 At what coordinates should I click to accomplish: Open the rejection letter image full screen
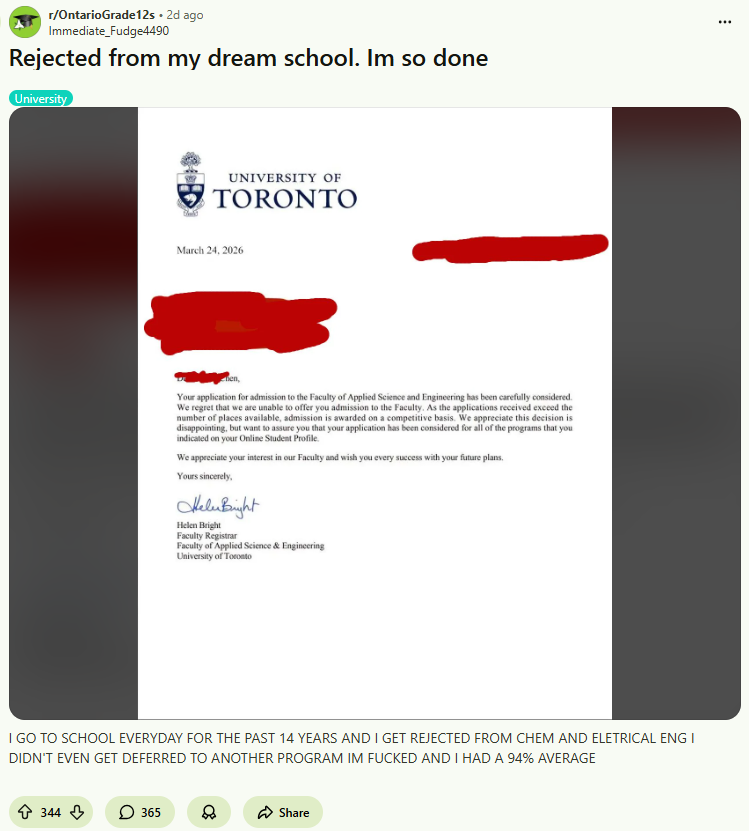[x=374, y=412]
